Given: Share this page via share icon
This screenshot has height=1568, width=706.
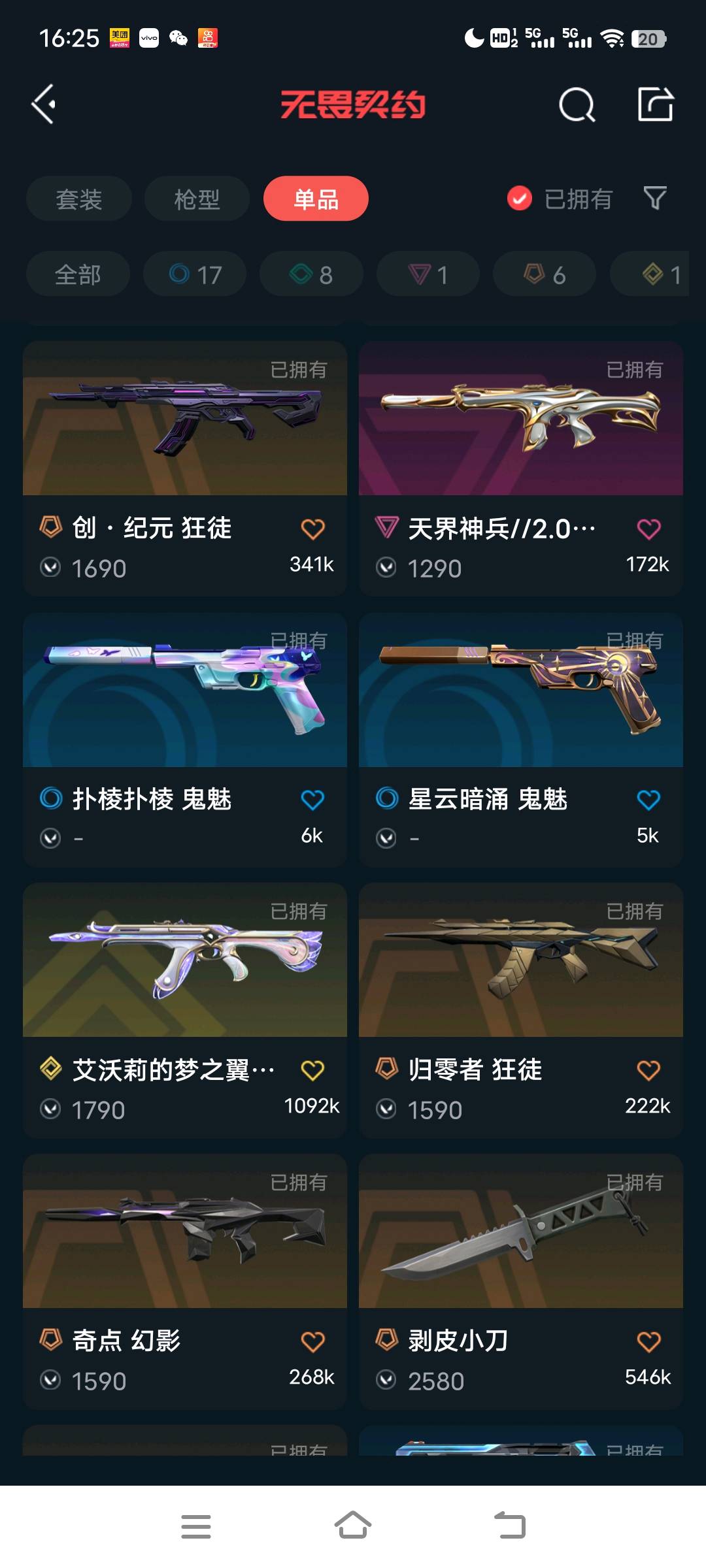Looking at the screenshot, I should 655,105.
